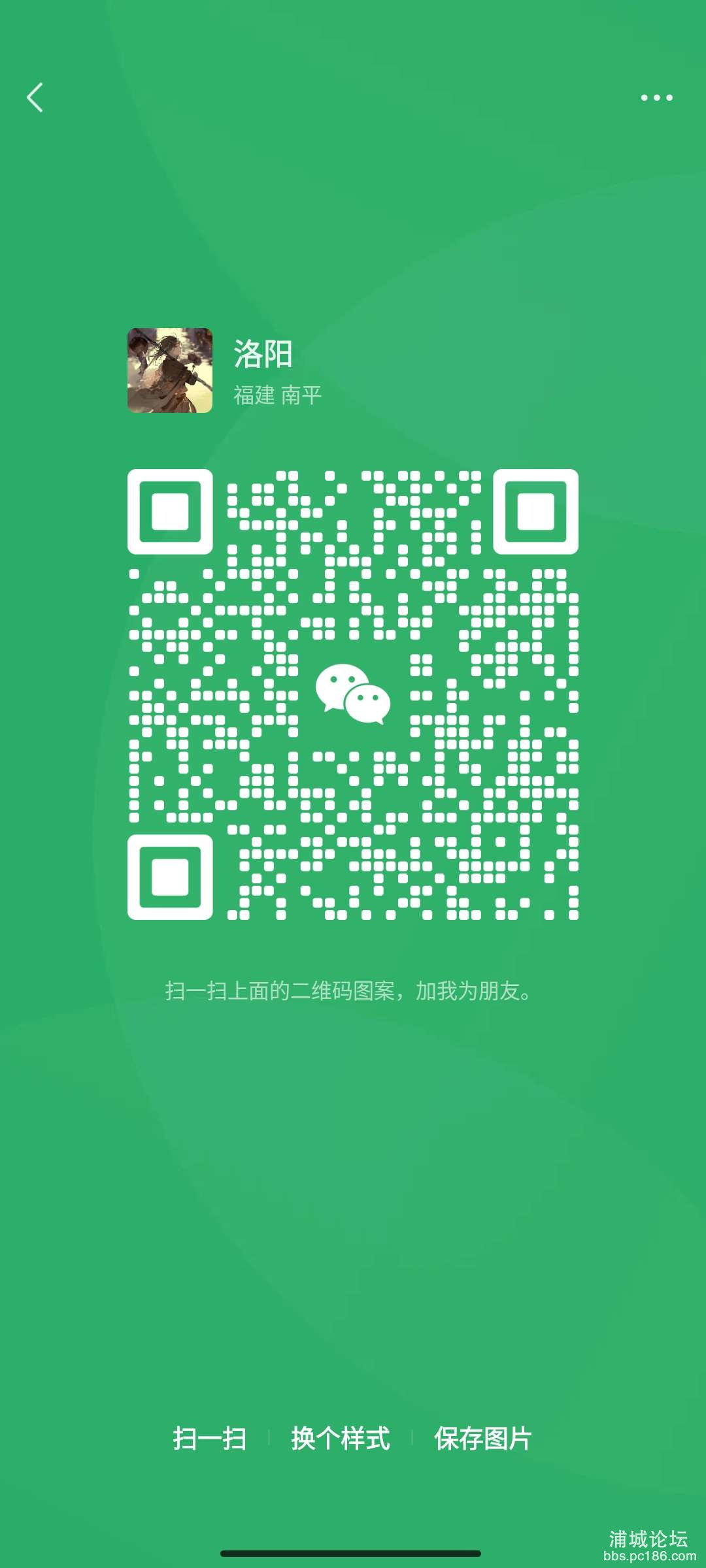This screenshot has width=706, height=1568.
Task: Tap 扫一扫 to scan a code
Action: (209, 1439)
